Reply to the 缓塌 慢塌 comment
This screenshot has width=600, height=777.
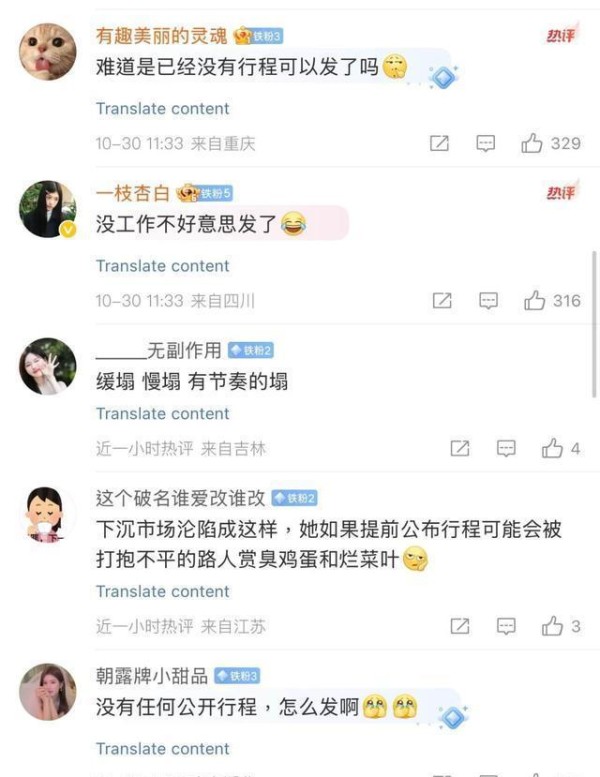(507, 449)
